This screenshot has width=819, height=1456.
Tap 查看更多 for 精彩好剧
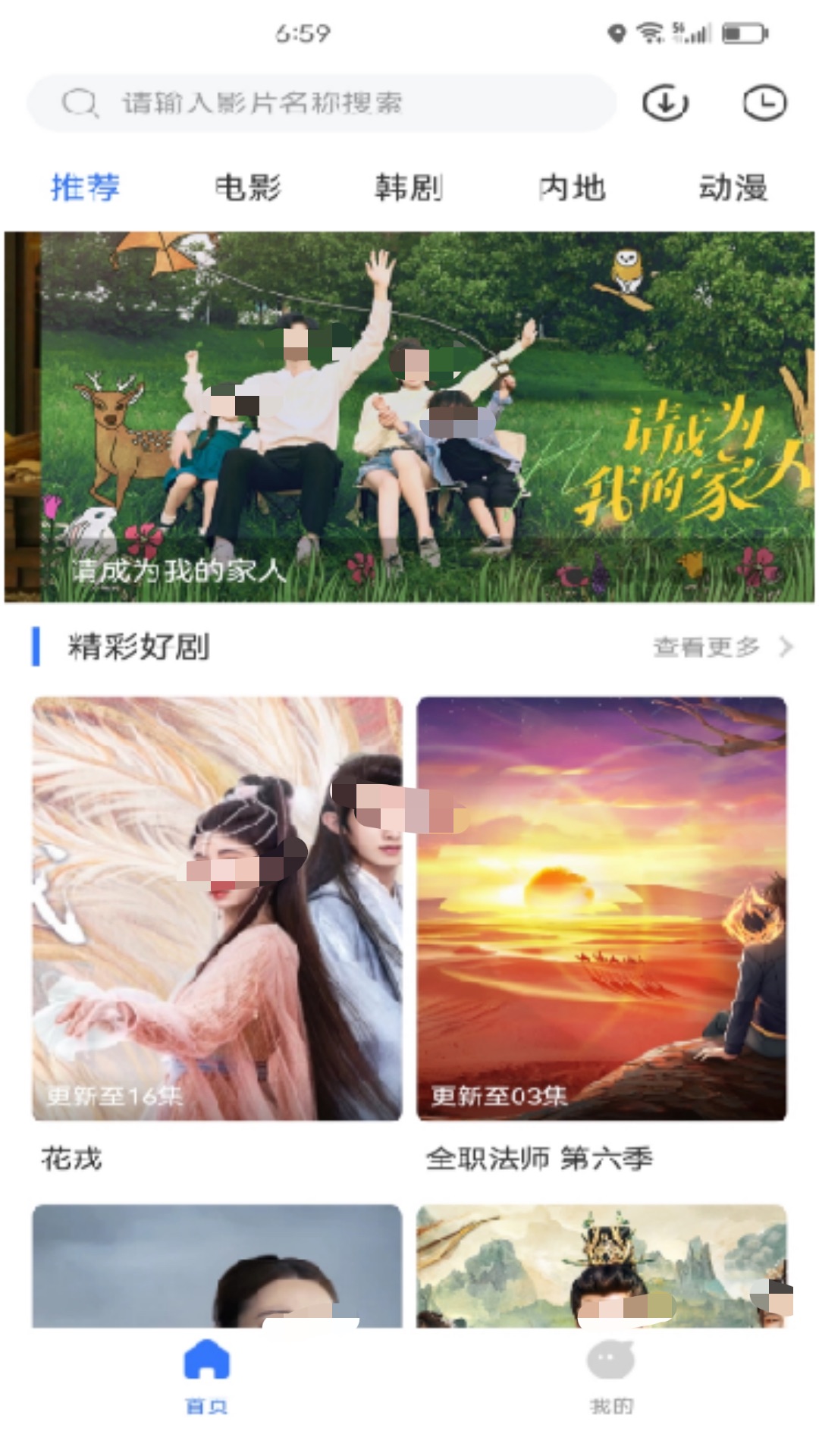[720, 647]
